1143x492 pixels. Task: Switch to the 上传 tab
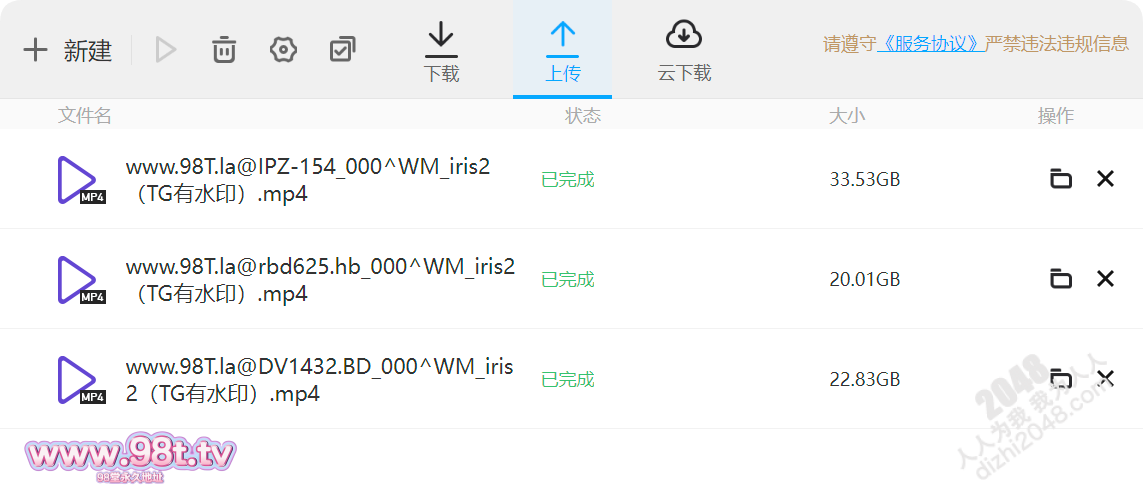[x=562, y=52]
